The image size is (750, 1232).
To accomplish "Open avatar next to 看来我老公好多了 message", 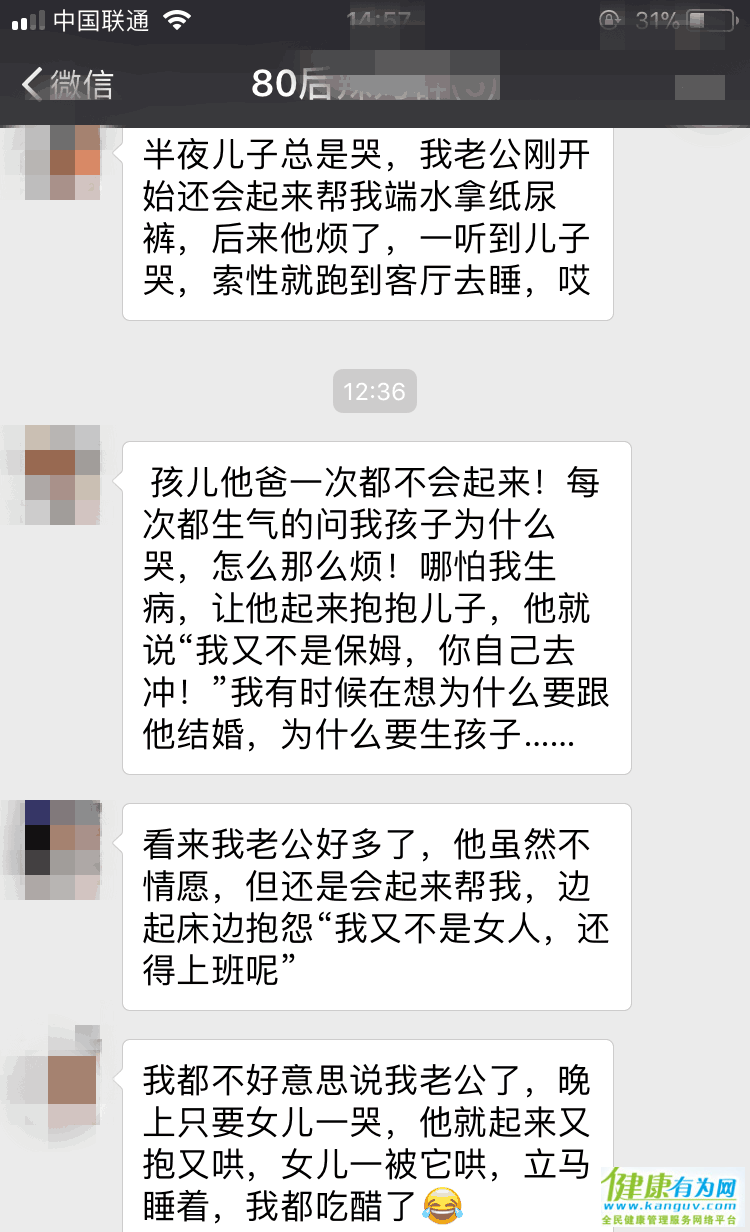I will click(x=63, y=850).
